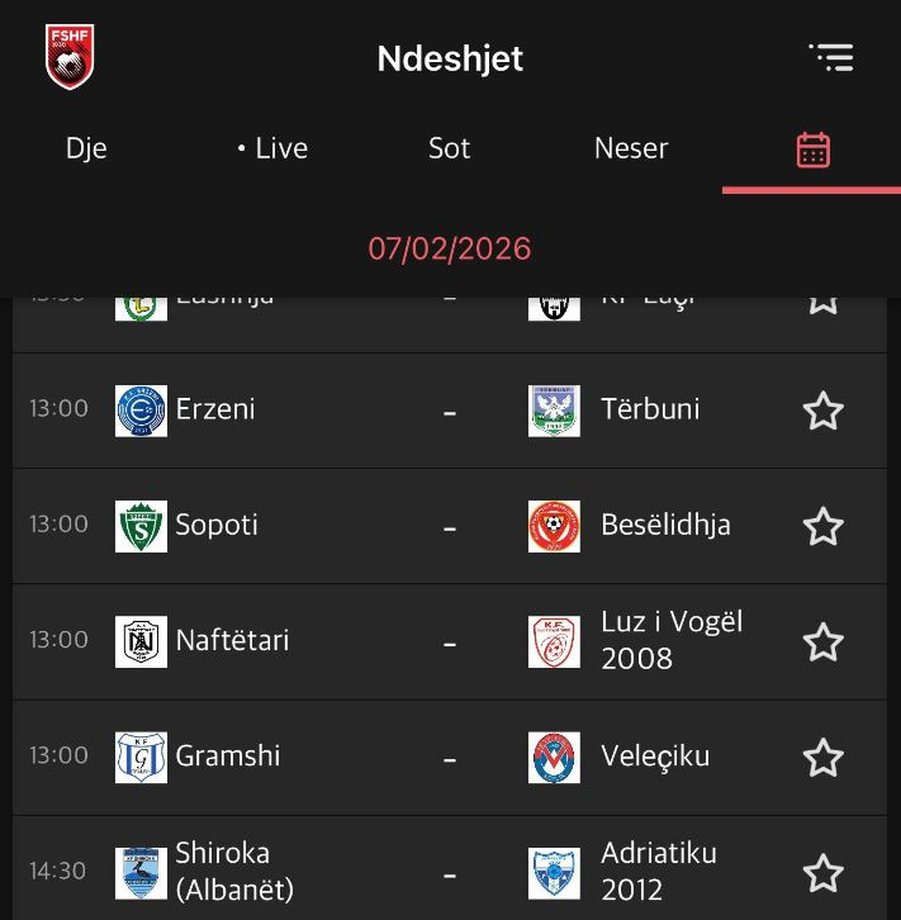Star the Shiroka vs Adriatiku 2012 match
This screenshot has width=901, height=920.
[823, 872]
